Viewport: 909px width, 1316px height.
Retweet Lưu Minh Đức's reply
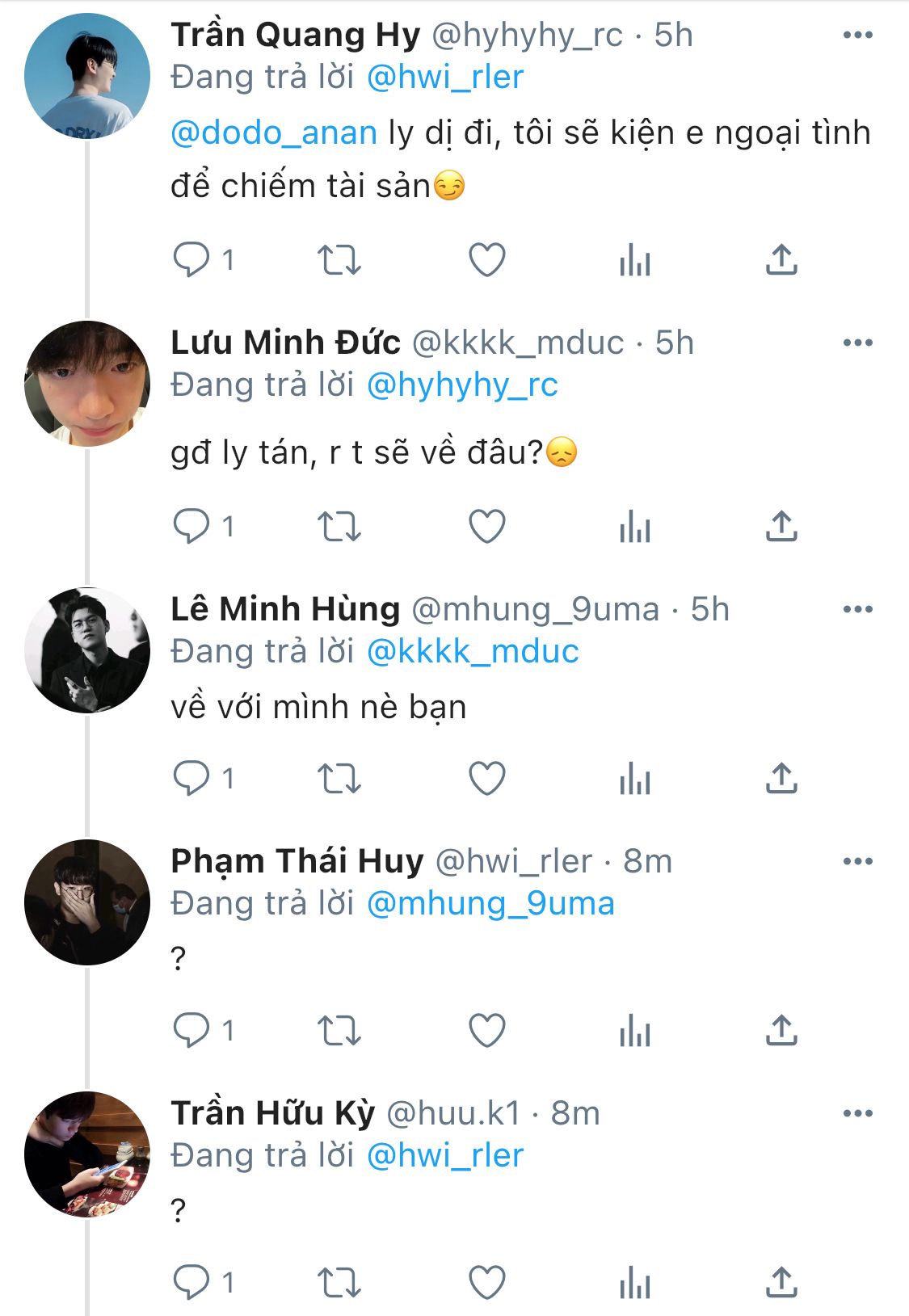339,527
